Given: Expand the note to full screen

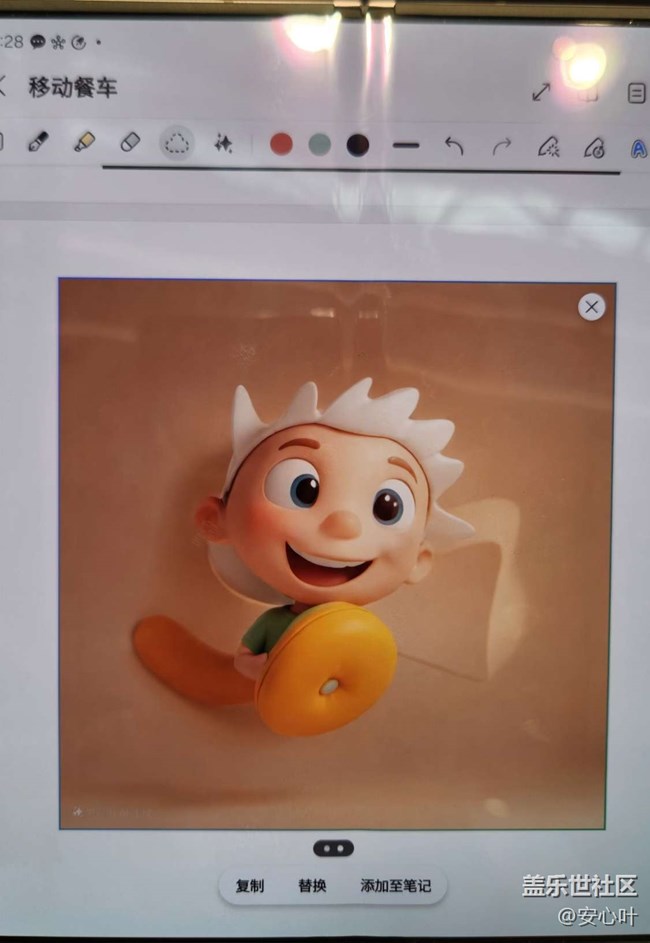Looking at the screenshot, I should pos(541,91).
